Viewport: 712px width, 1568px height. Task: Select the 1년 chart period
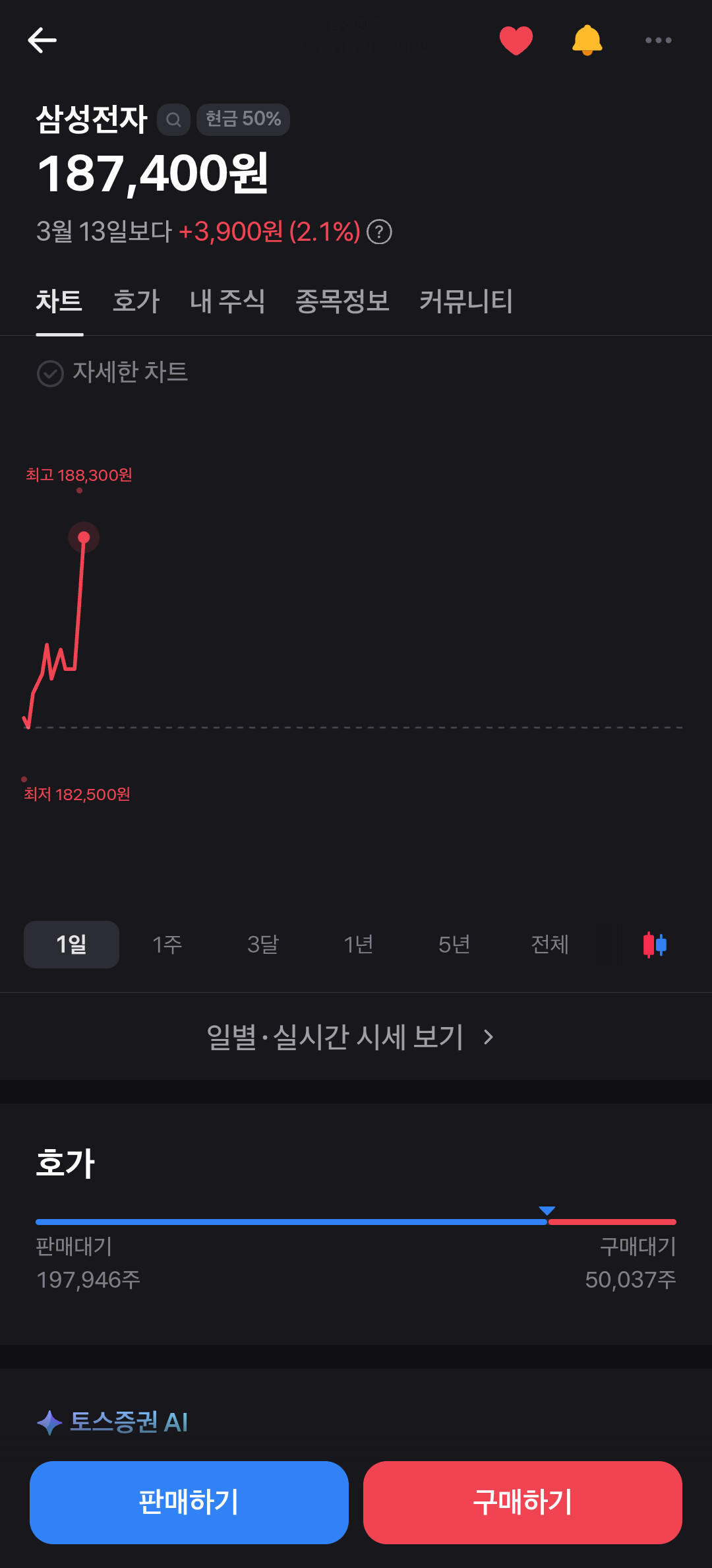[x=358, y=945]
